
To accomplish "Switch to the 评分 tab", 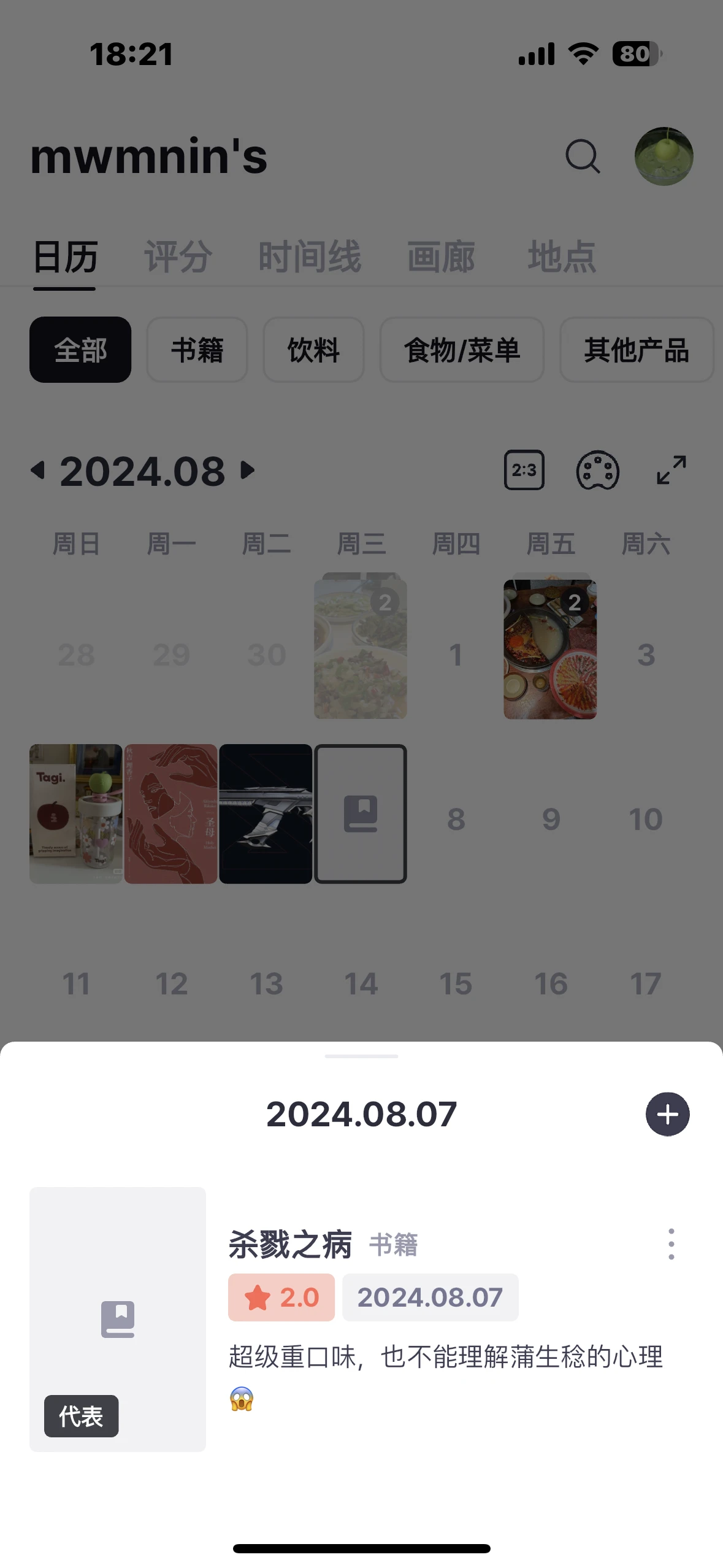I will pos(178,256).
